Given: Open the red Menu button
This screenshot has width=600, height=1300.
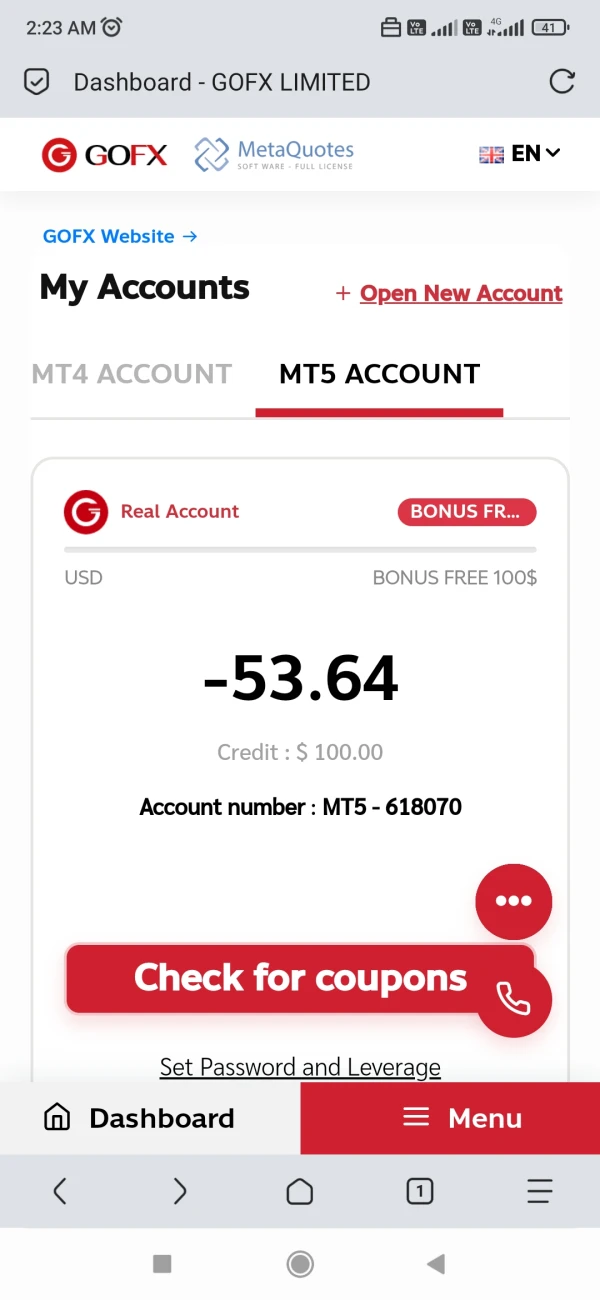Looking at the screenshot, I should pos(450,1118).
